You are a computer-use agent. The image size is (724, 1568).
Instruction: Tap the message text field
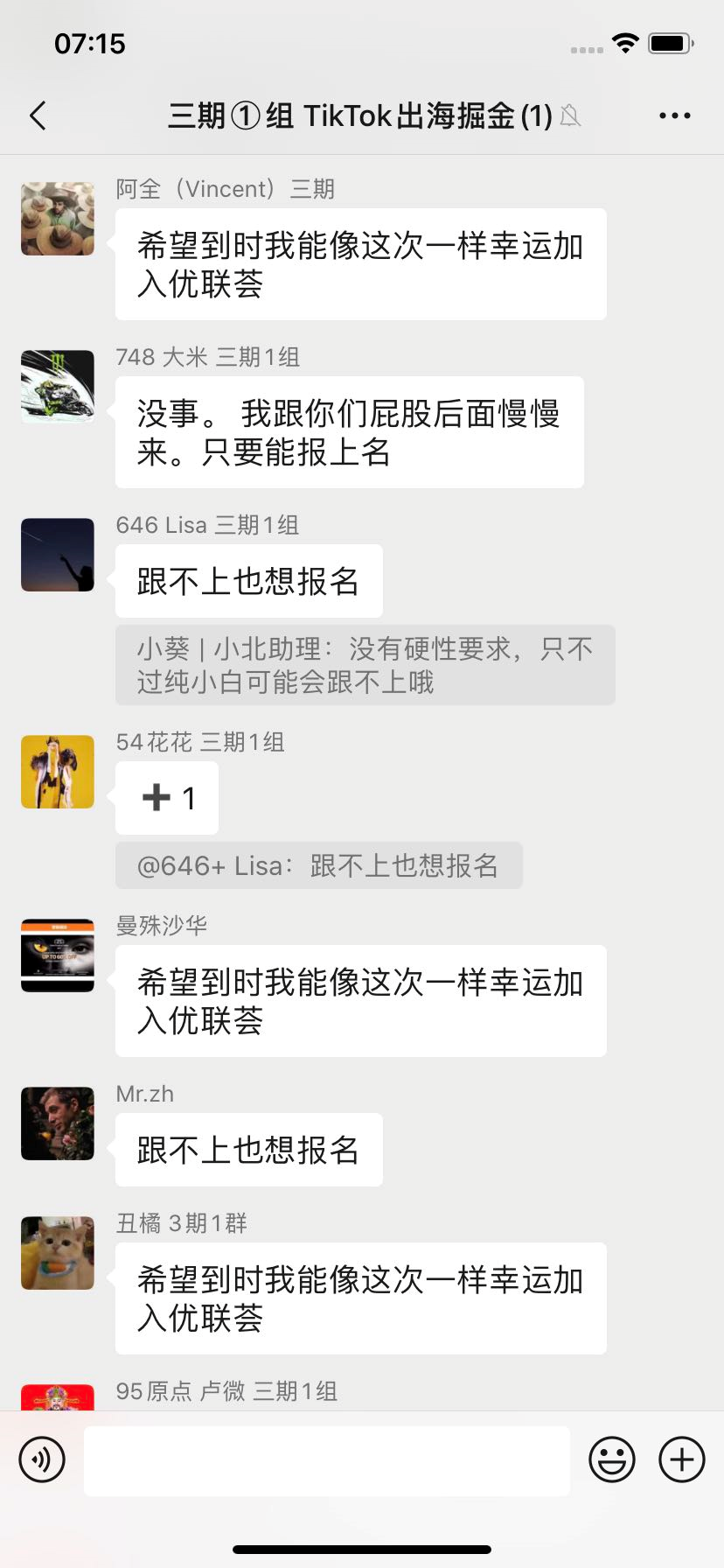tap(327, 1460)
